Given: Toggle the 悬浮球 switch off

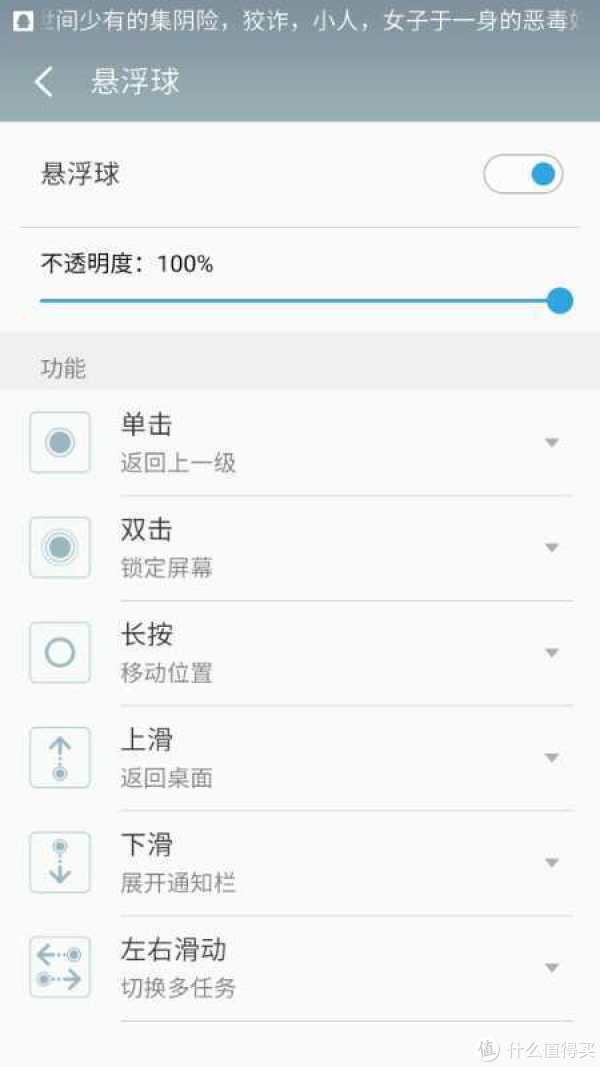Looking at the screenshot, I should pos(523,175).
